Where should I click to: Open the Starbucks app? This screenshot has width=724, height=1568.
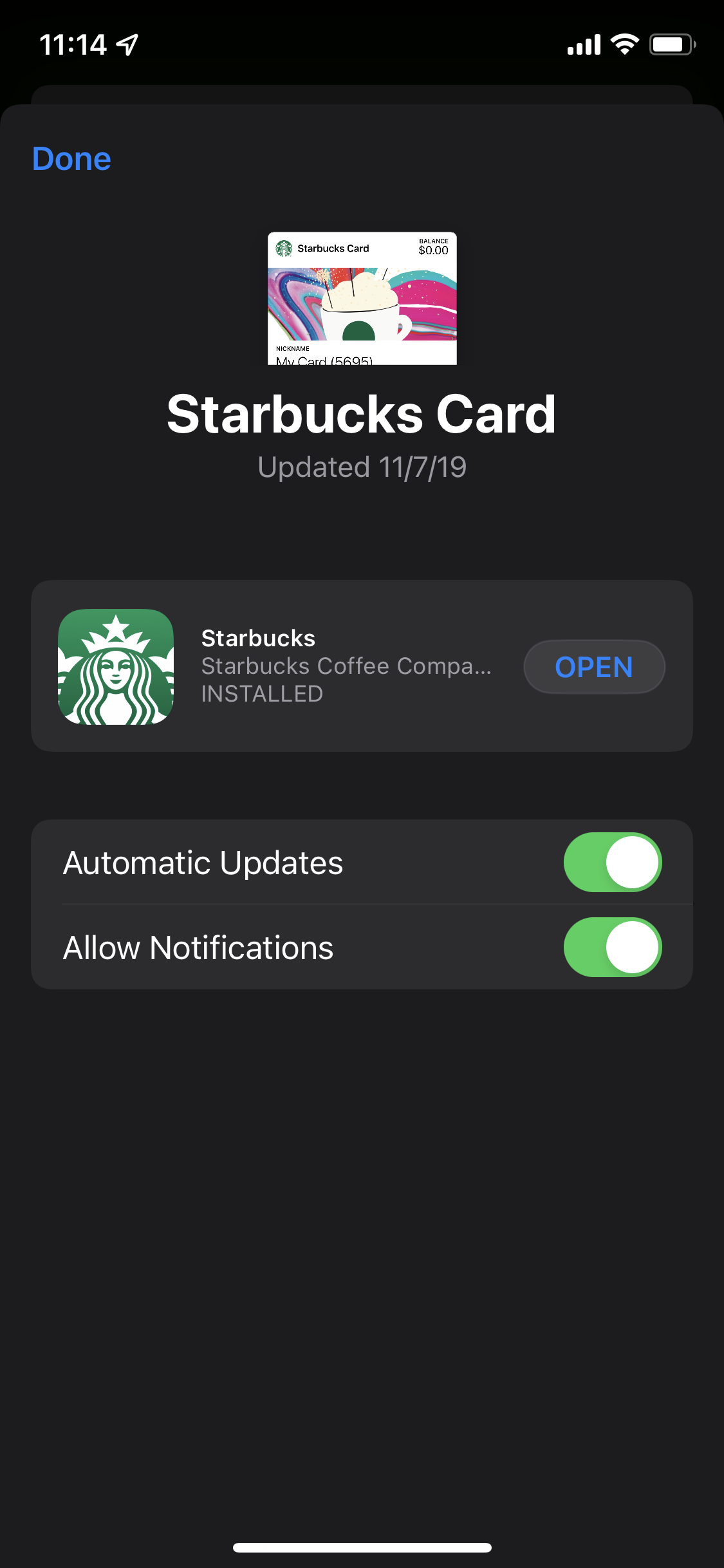coord(593,667)
